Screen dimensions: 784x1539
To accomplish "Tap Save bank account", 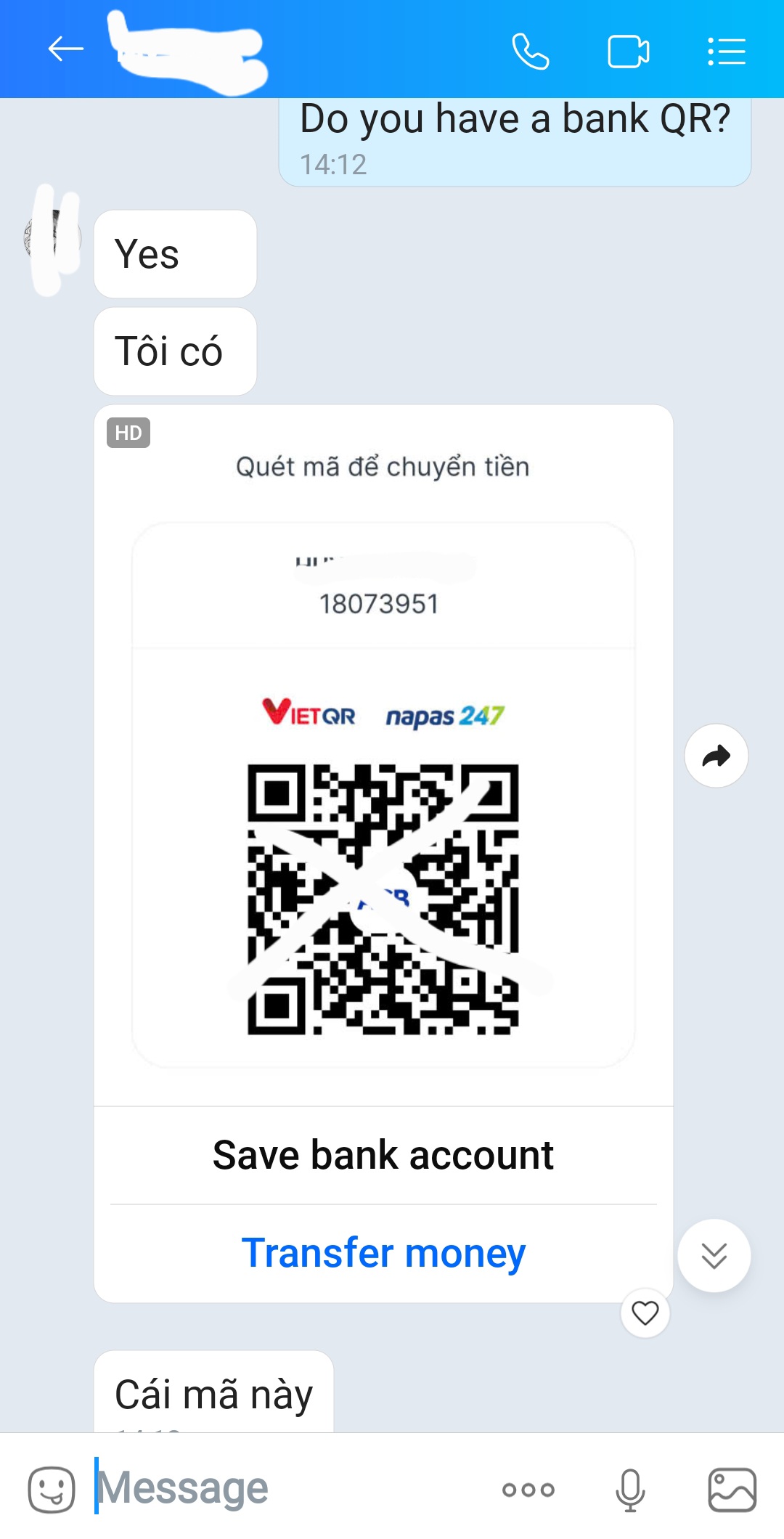I will (383, 1155).
